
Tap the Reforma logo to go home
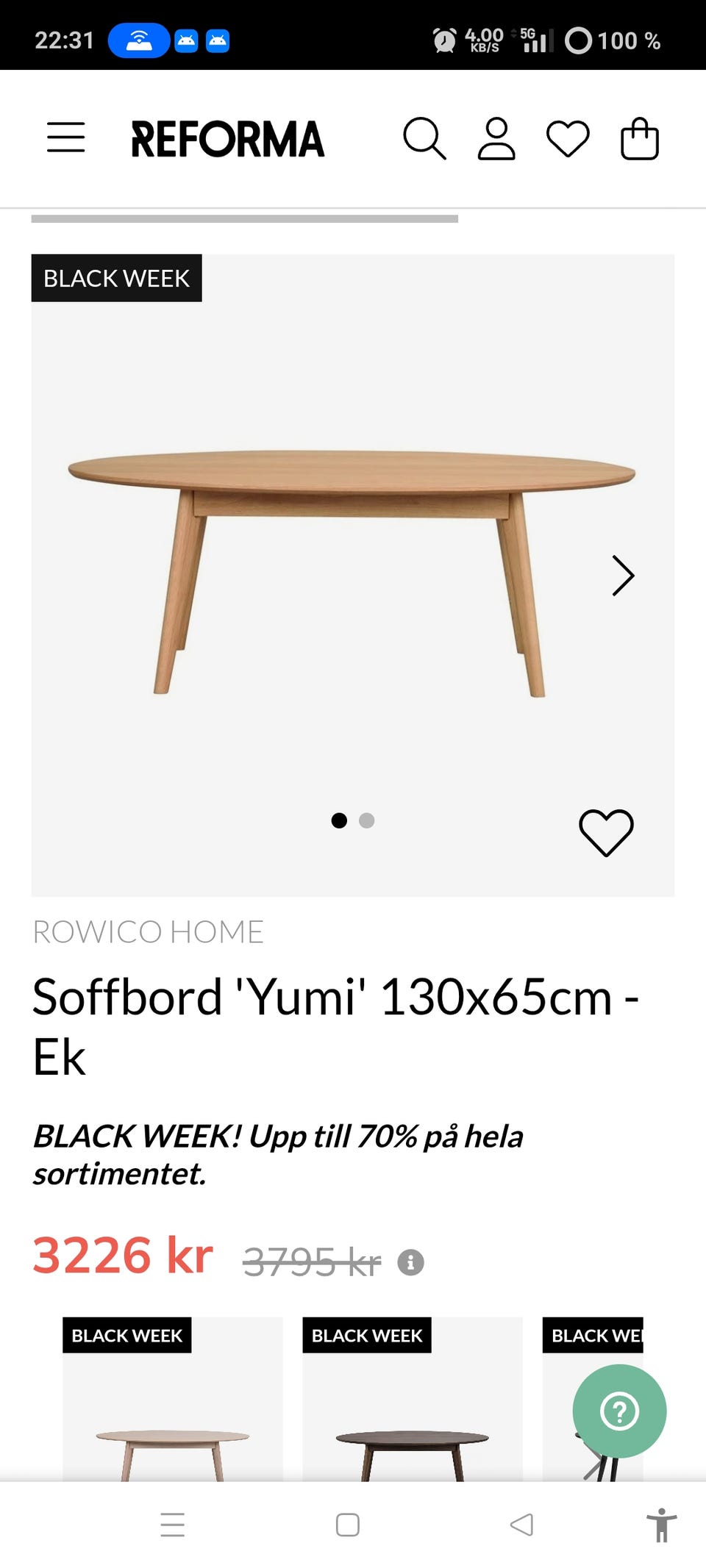click(227, 139)
